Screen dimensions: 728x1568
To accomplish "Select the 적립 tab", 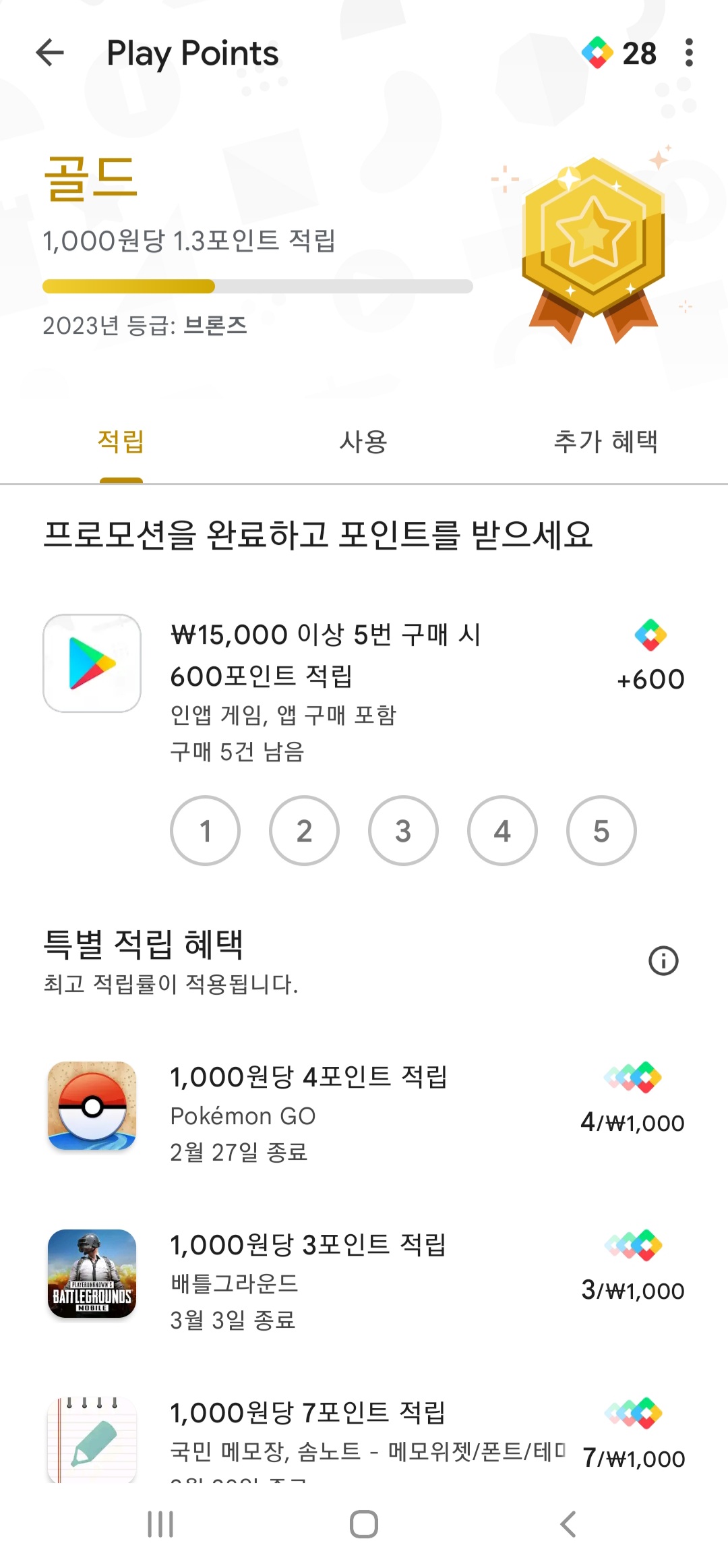I will click(x=121, y=442).
